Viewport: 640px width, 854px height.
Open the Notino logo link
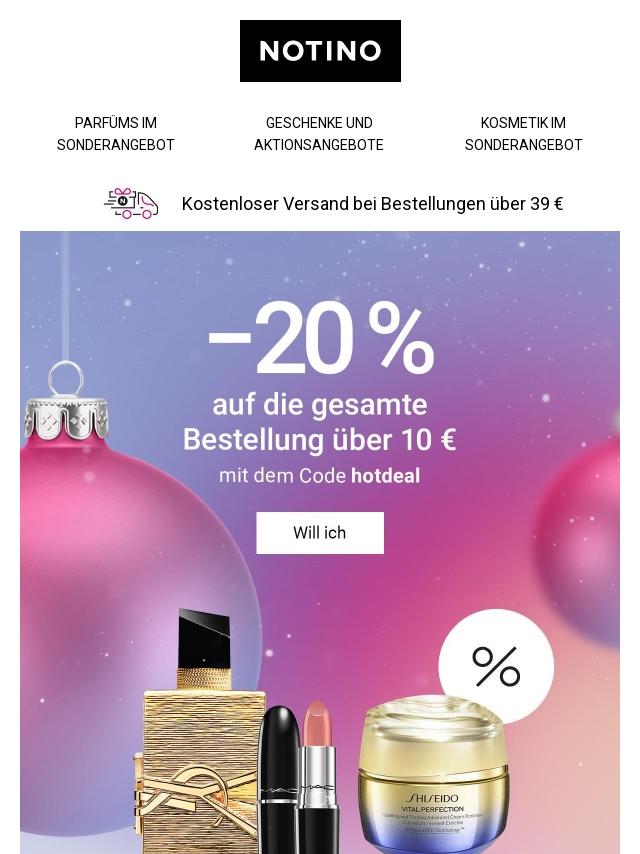[320, 51]
